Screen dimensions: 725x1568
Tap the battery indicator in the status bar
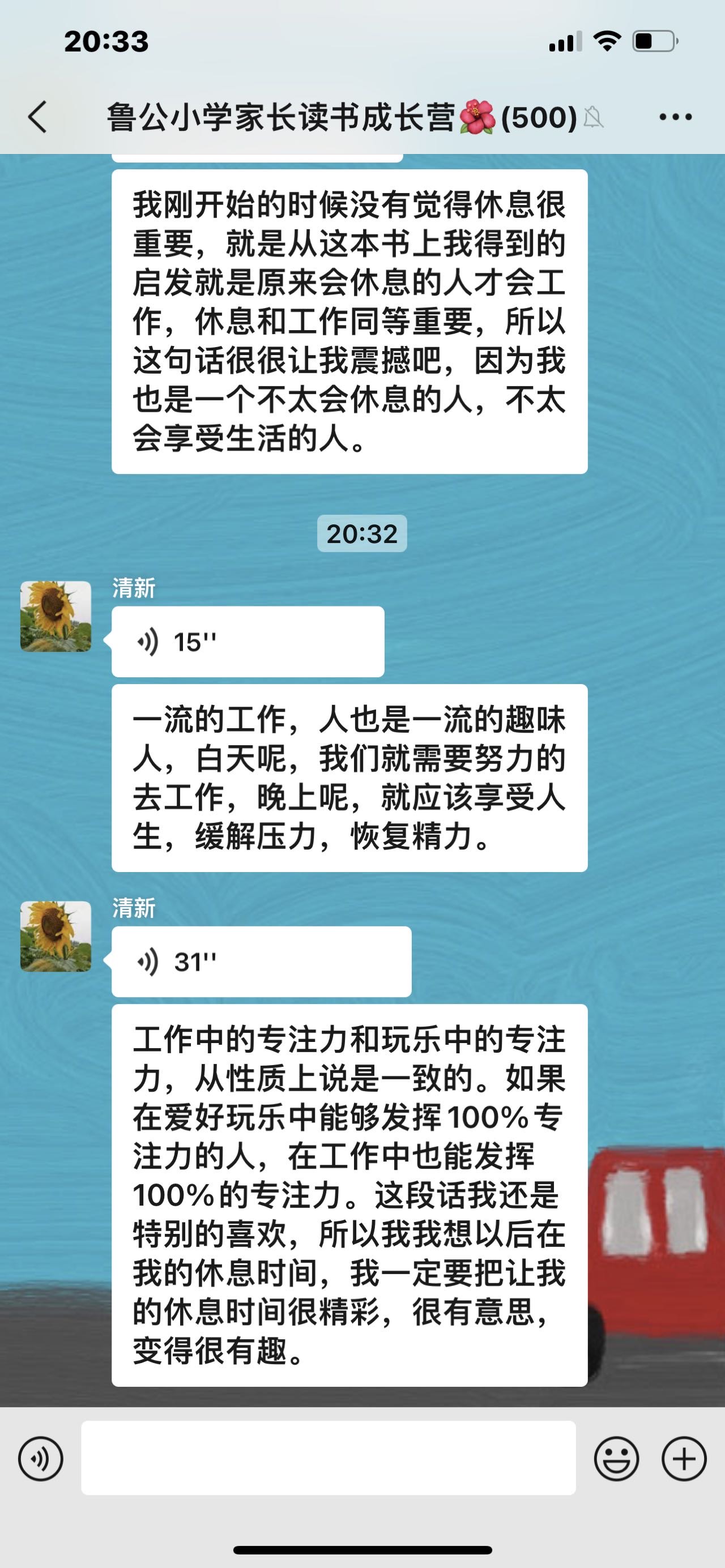tap(655, 41)
